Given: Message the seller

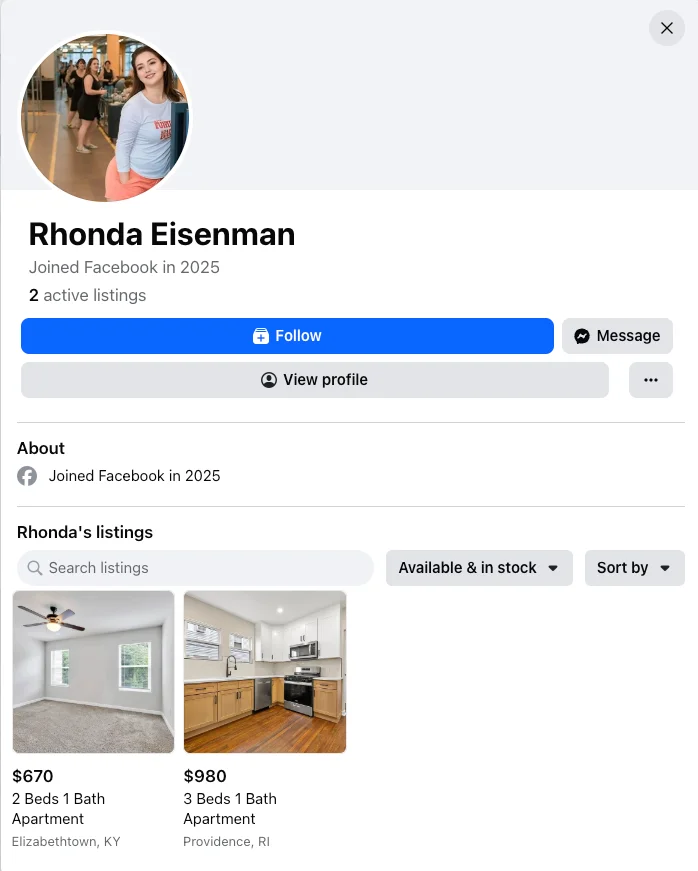Looking at the screenshot, I should coord(617,336).
